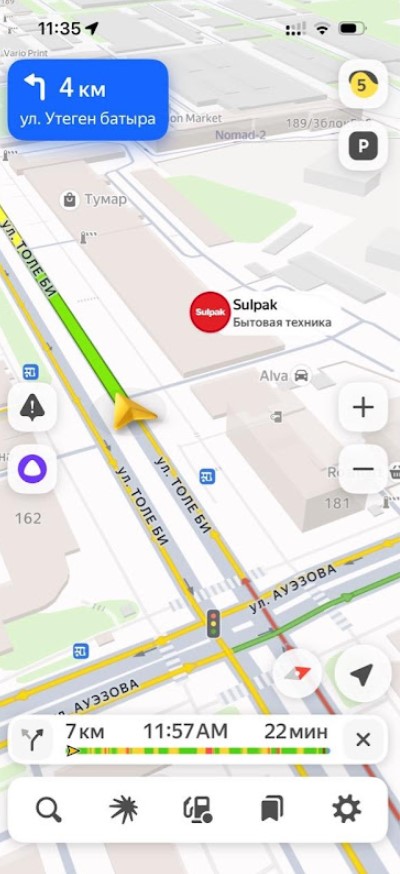The width and height of the screenshot is (400, 874).
Task: Tap the compass to reset orientation
Action: pyautogui.click(x=297, y=673)
